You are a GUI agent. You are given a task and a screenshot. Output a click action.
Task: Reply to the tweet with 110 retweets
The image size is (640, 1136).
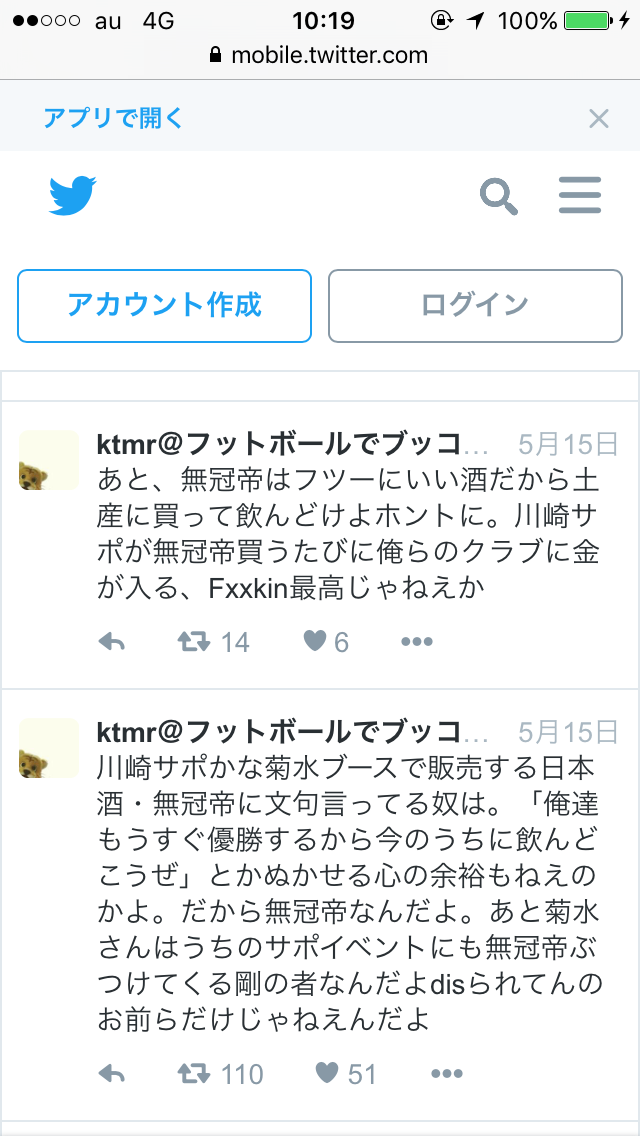coord(112,1074)
